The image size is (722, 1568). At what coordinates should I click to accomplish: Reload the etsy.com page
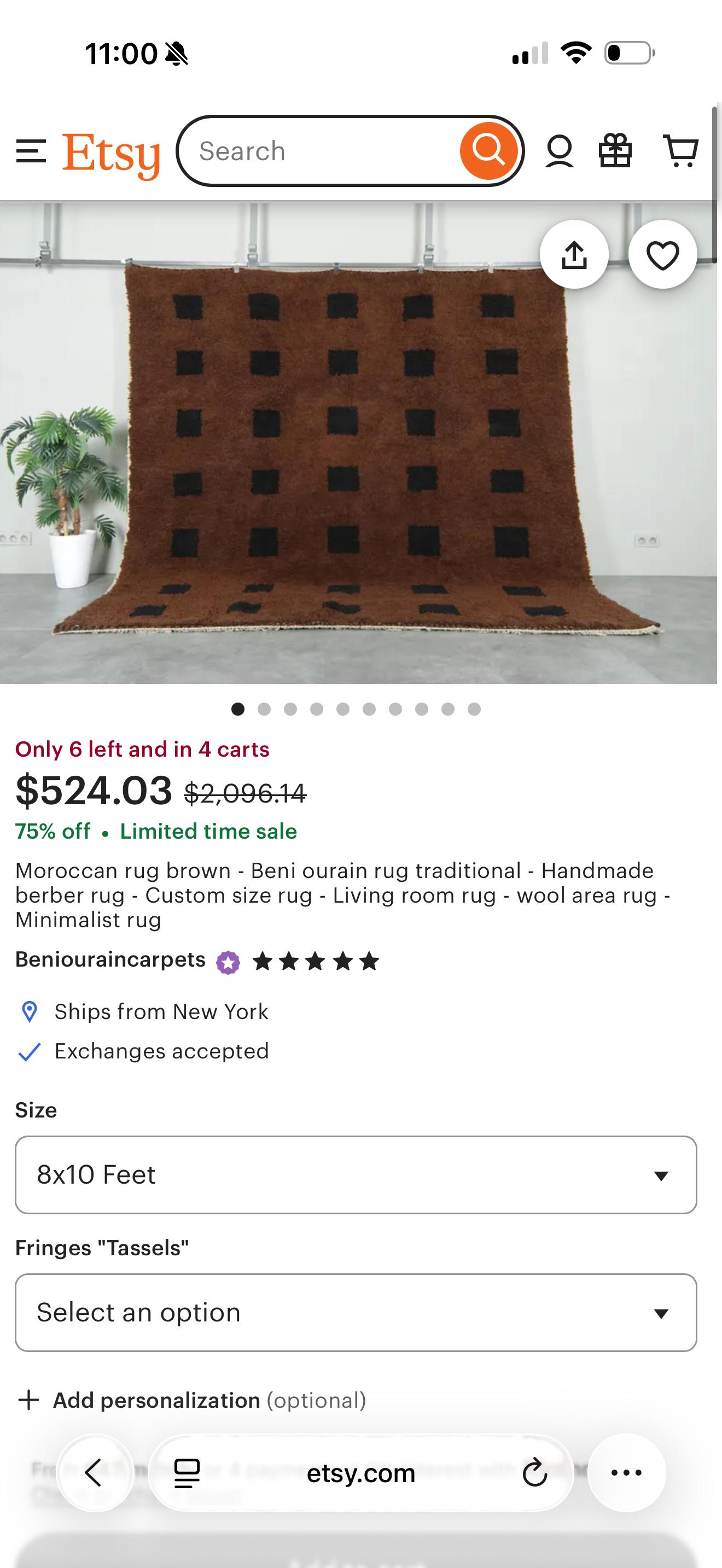point(534,1473)
